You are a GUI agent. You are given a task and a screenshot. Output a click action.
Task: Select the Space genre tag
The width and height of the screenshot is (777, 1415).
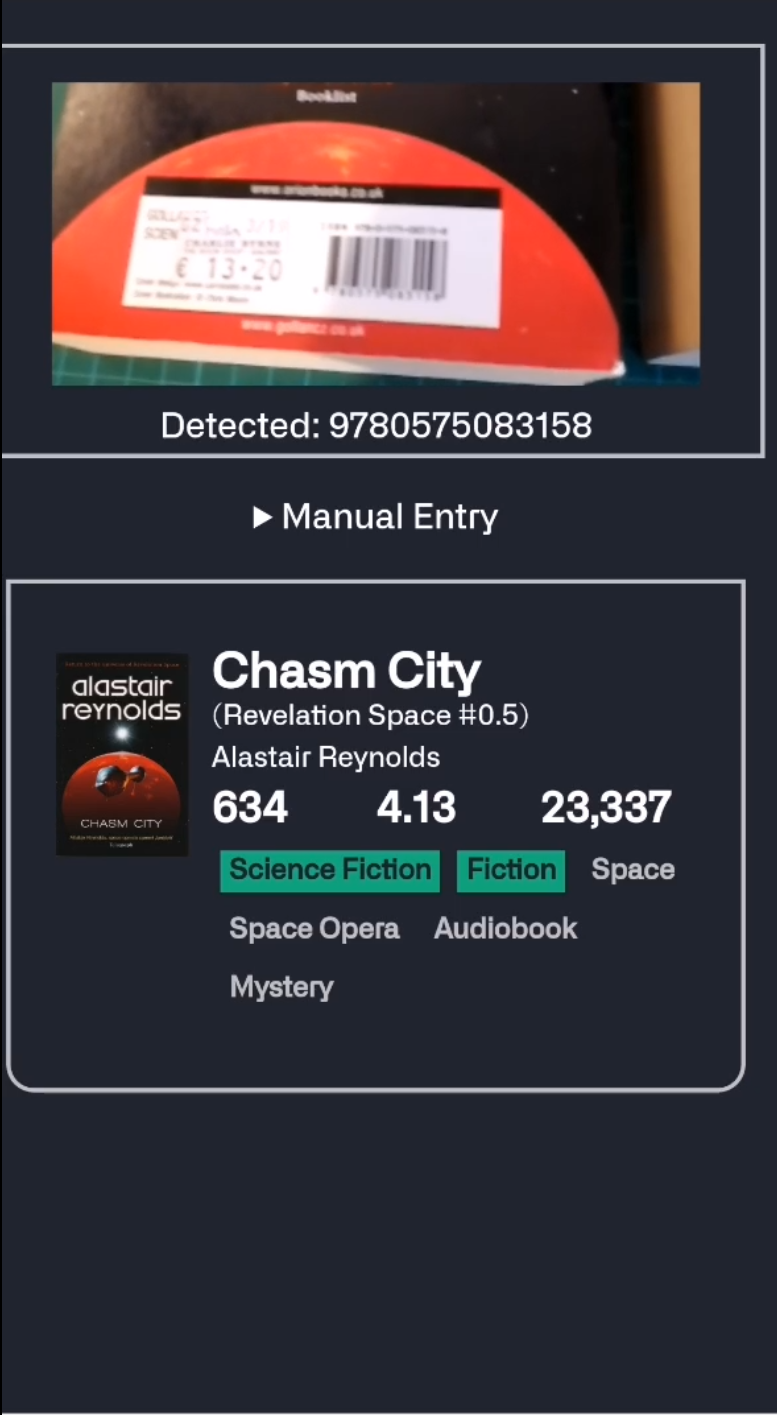[632, 870]
